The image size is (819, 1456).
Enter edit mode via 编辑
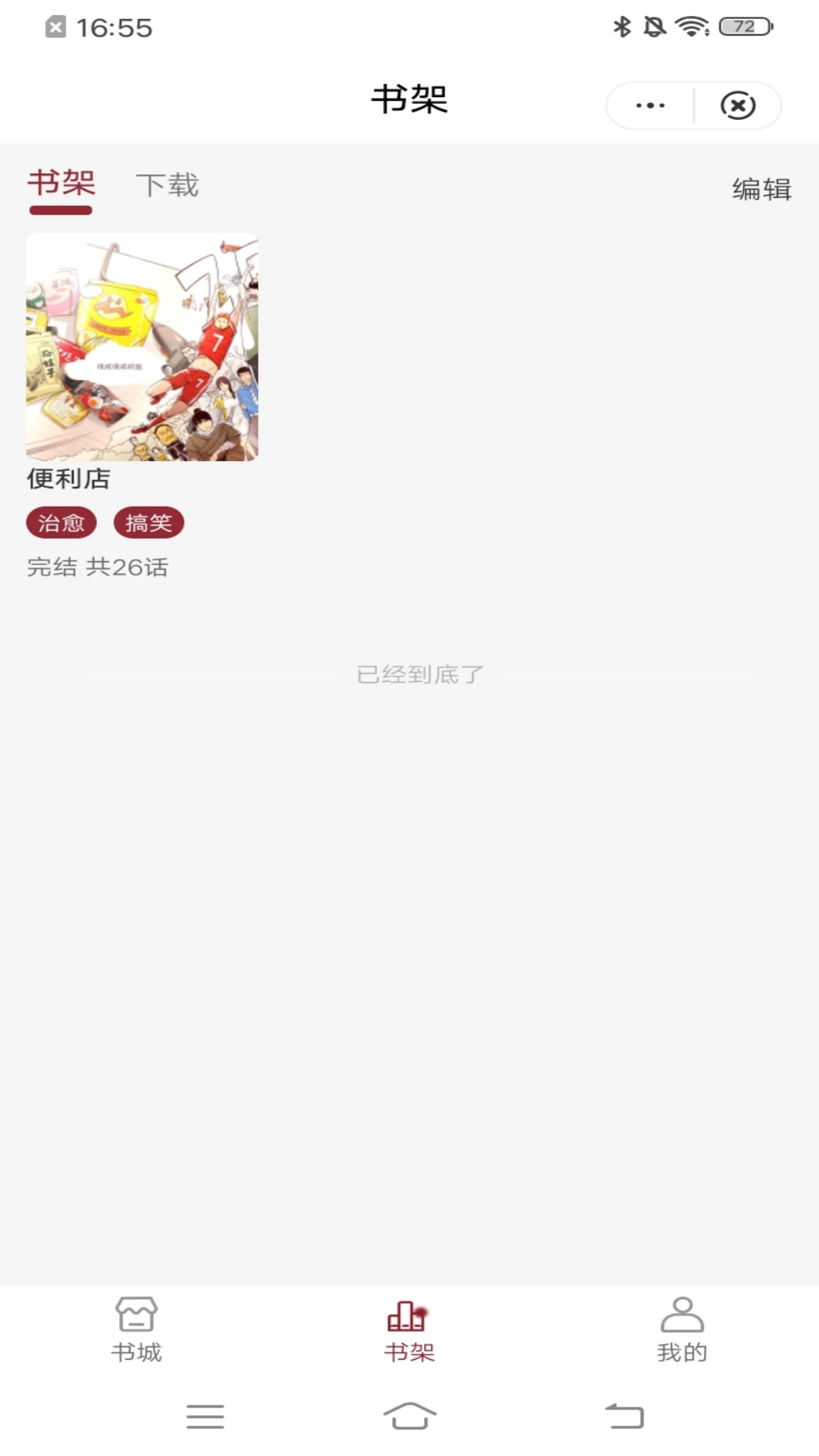pyautogui.click(x=761, y=190)
